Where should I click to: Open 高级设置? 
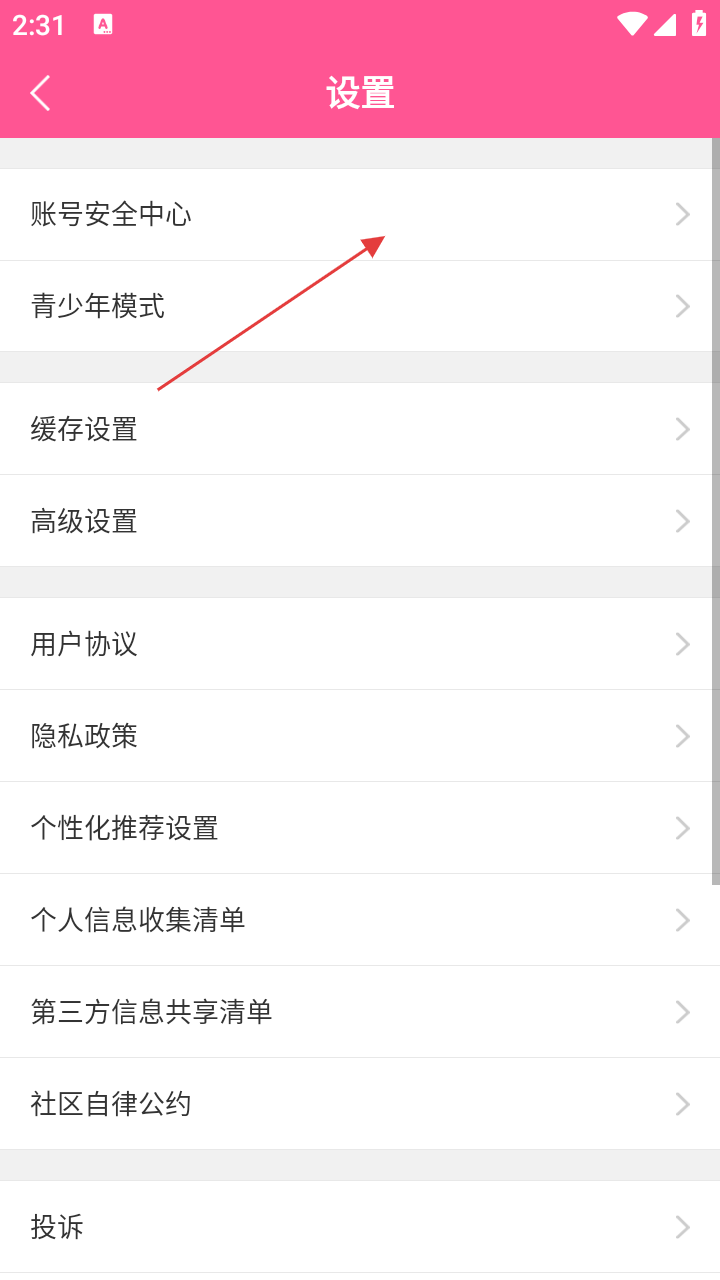click(x=360, y=521)
